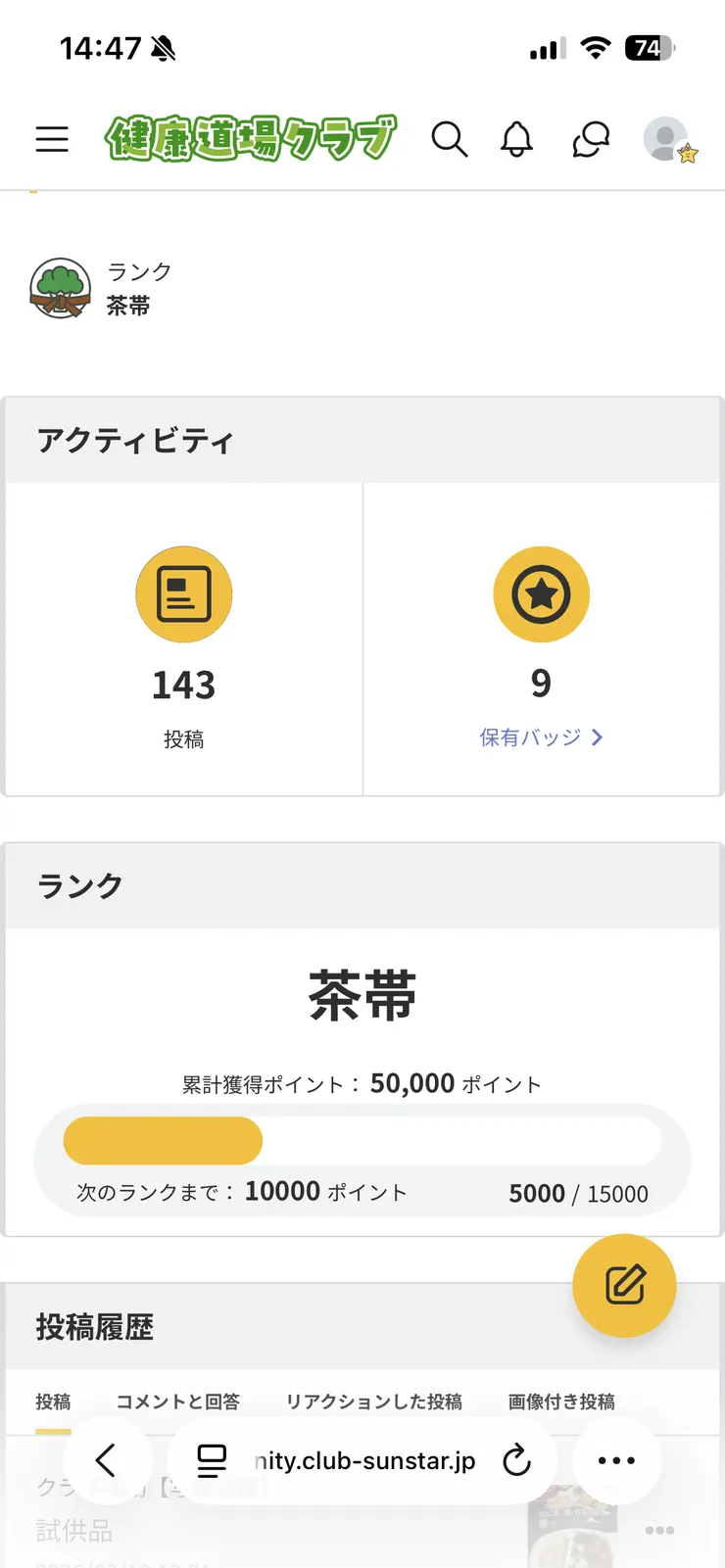Open the search icon
The image size is (725, 1568).
click(451, 139)
